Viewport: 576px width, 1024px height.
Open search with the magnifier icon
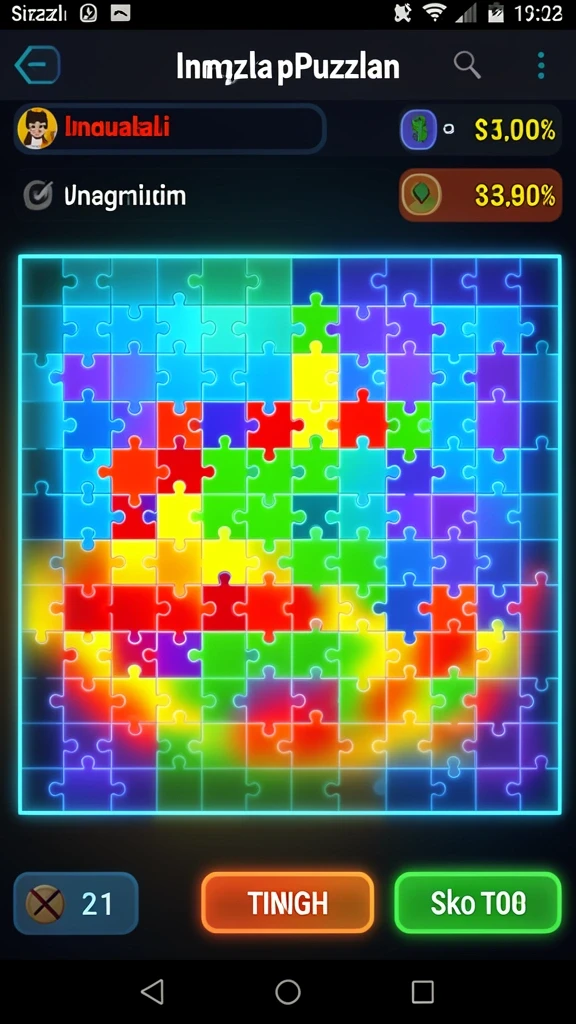(467, 65)
